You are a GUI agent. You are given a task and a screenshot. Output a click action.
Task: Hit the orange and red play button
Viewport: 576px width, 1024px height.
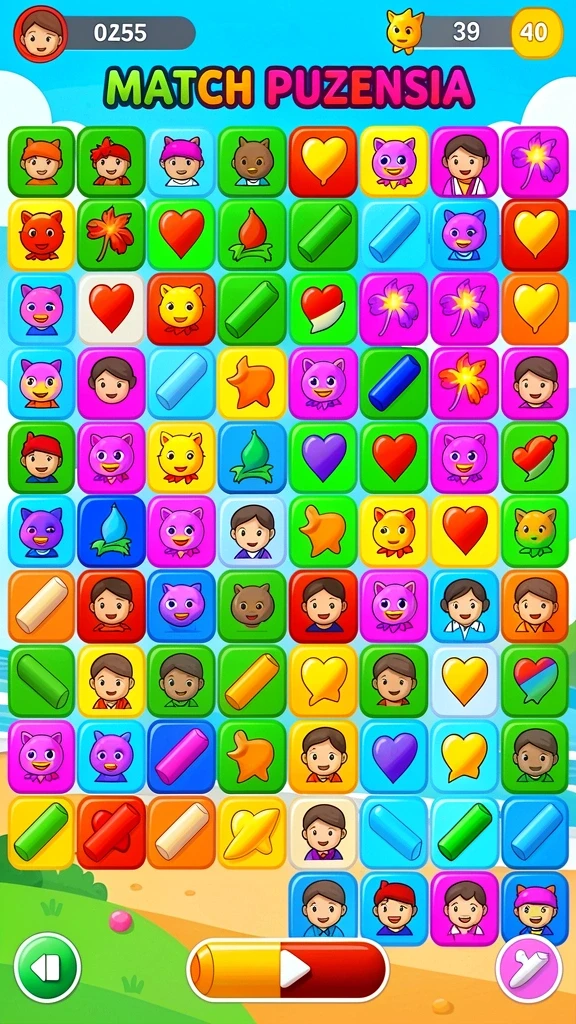[288, 970]
